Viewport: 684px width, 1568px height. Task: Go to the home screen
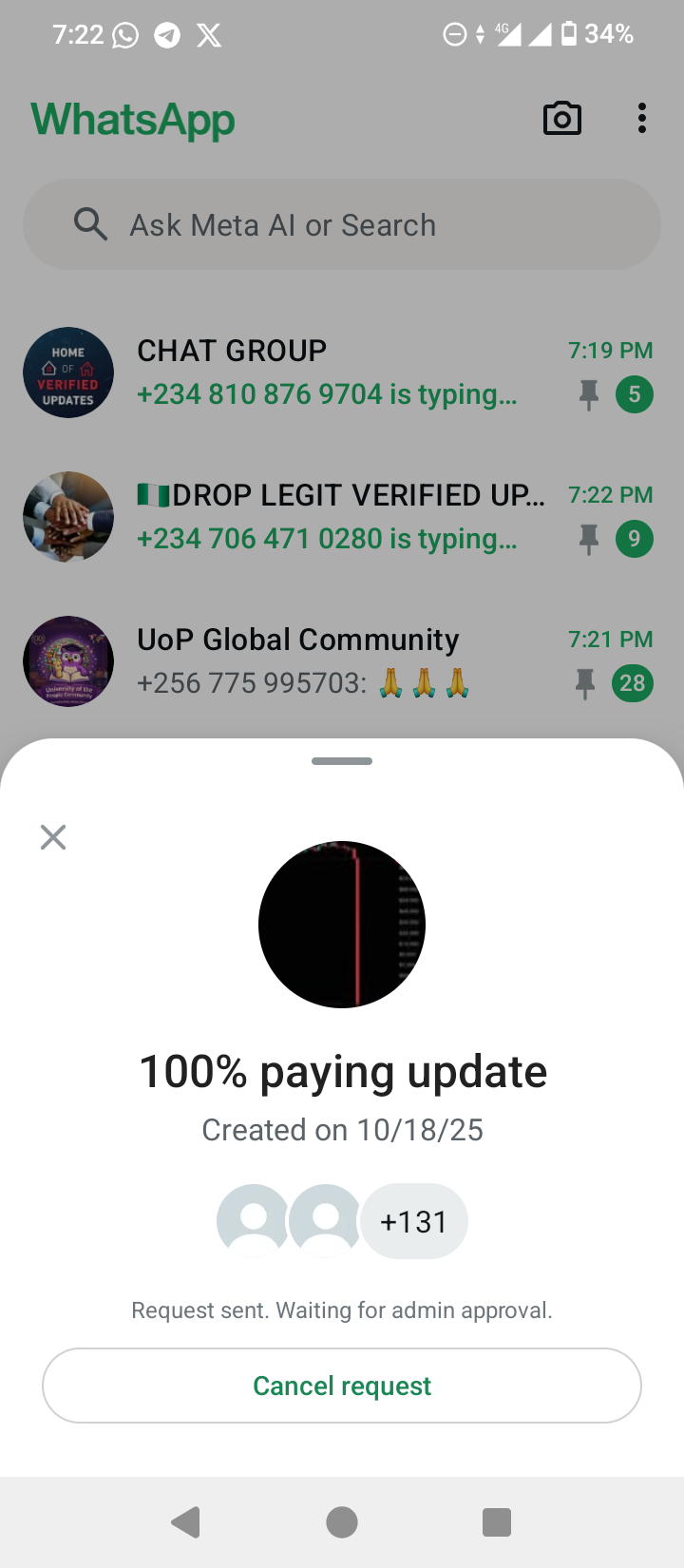342,1522
